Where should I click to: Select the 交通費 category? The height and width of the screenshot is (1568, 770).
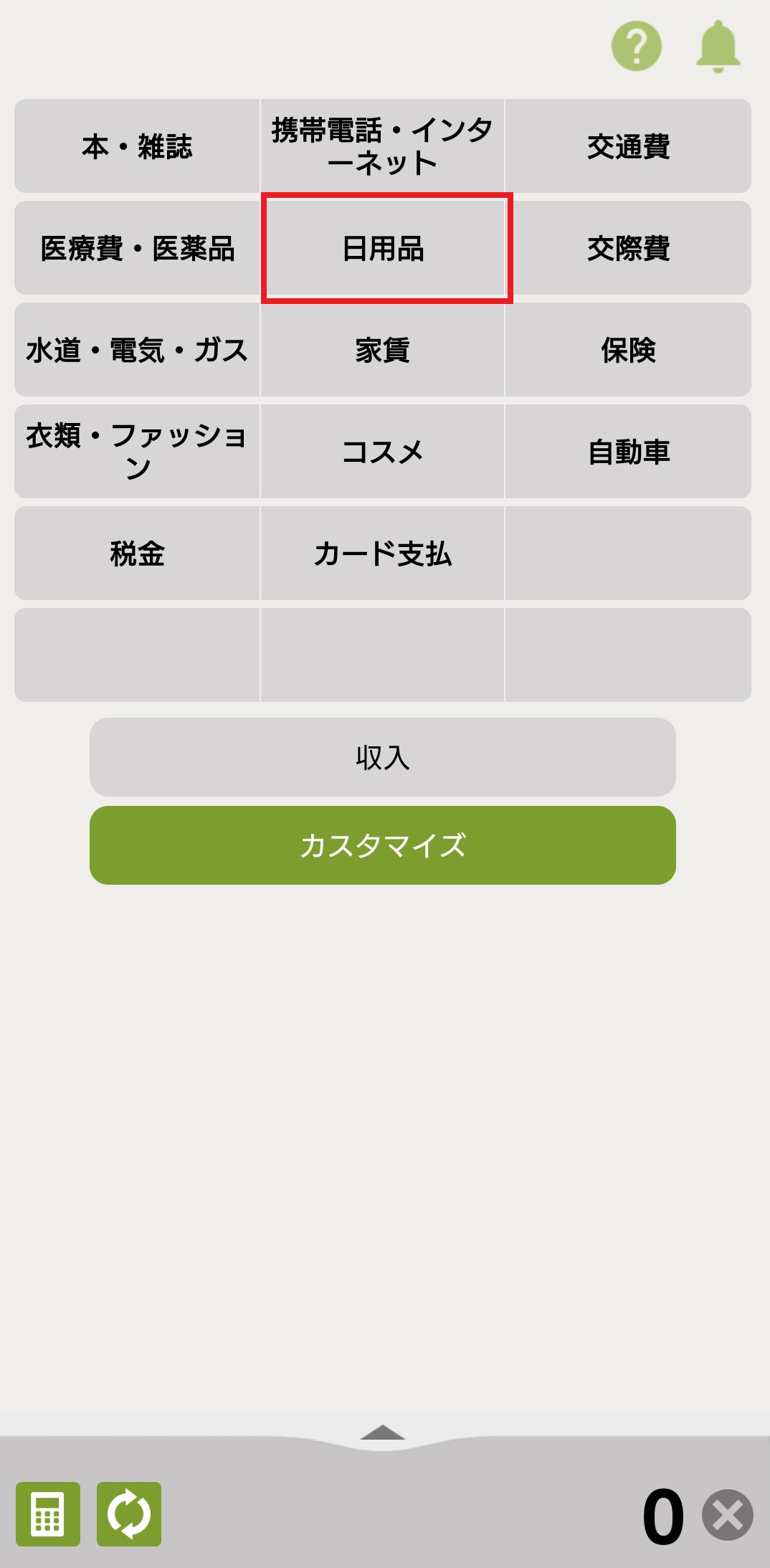click(x=628, y=146)
